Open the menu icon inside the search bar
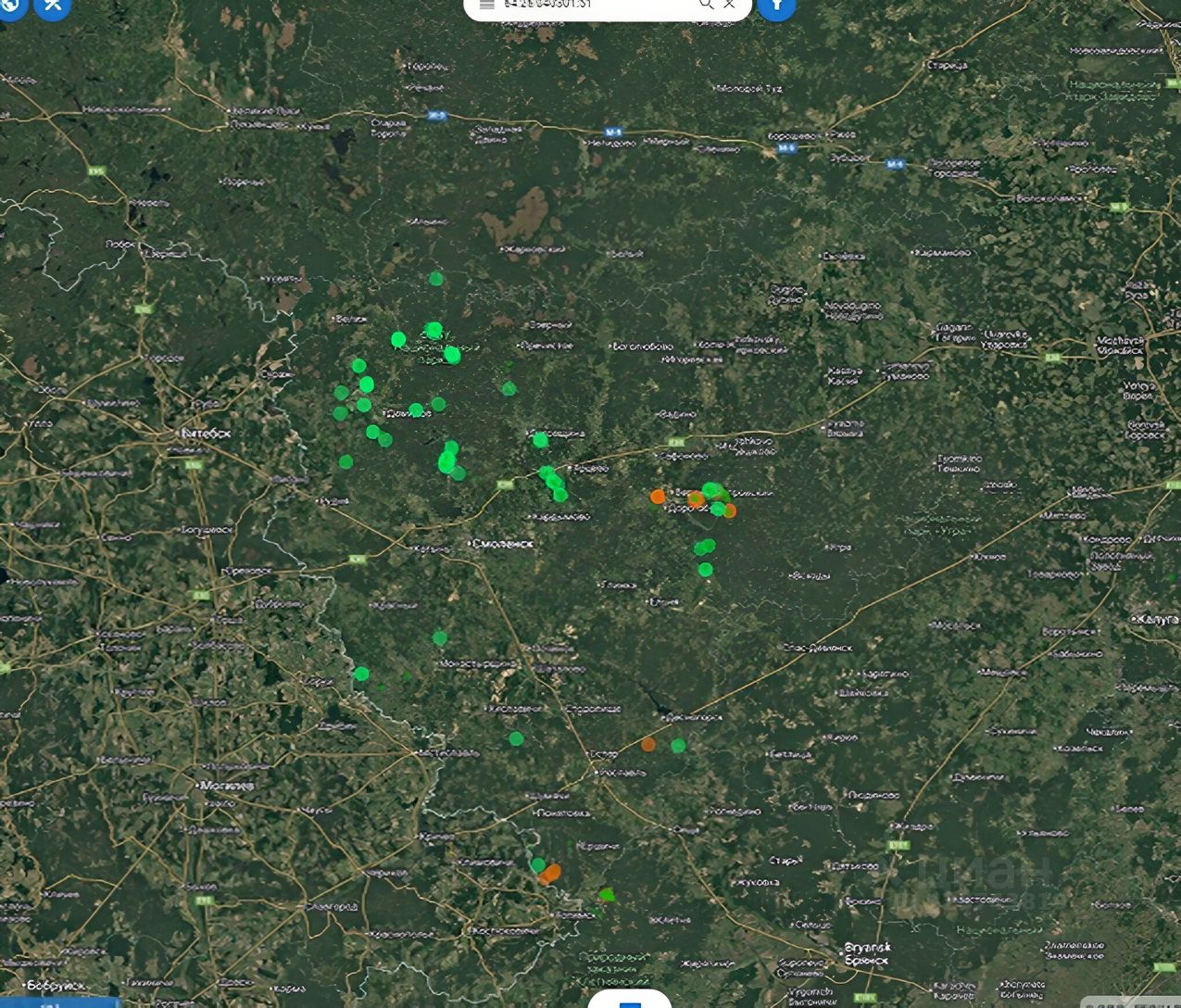 tap(487, 4)
